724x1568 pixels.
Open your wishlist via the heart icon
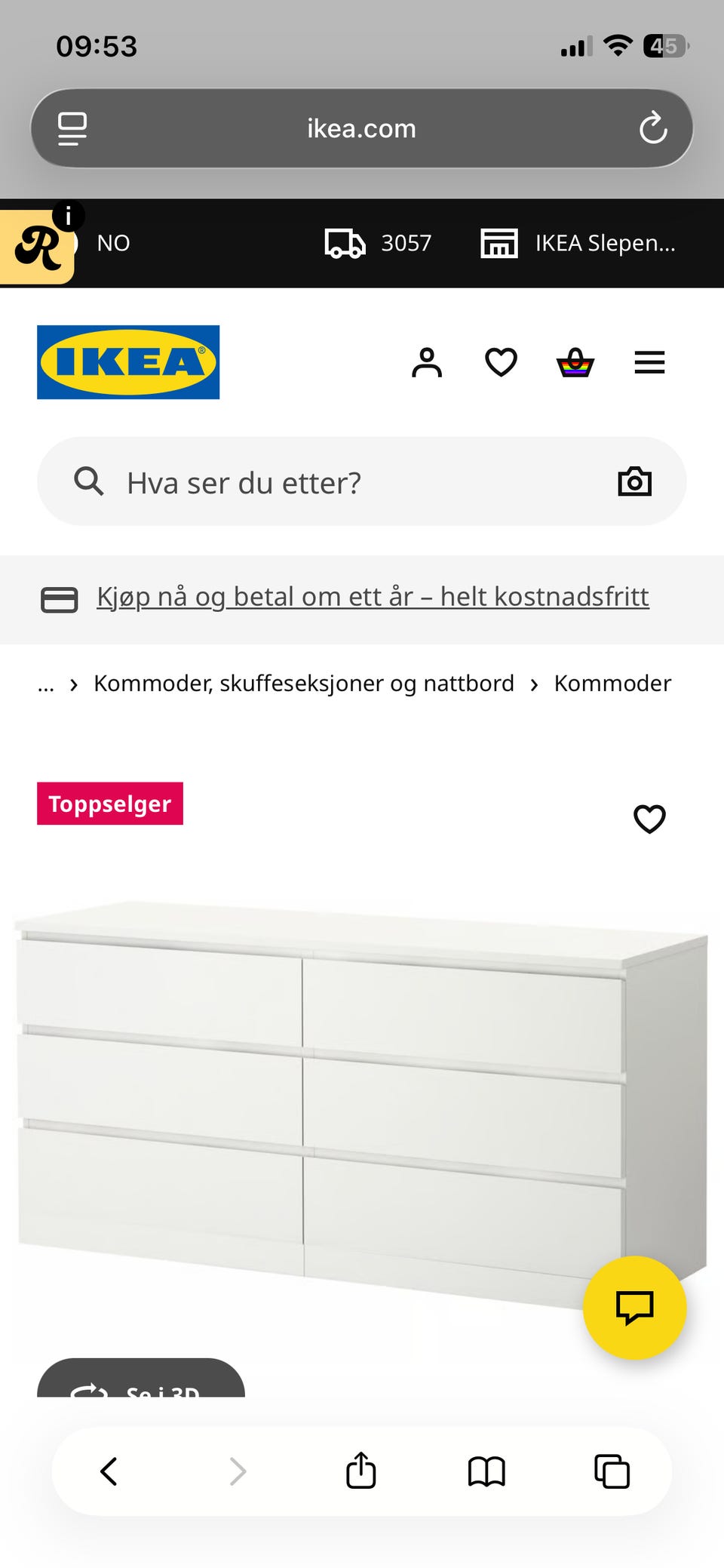(x=500, y=362)
